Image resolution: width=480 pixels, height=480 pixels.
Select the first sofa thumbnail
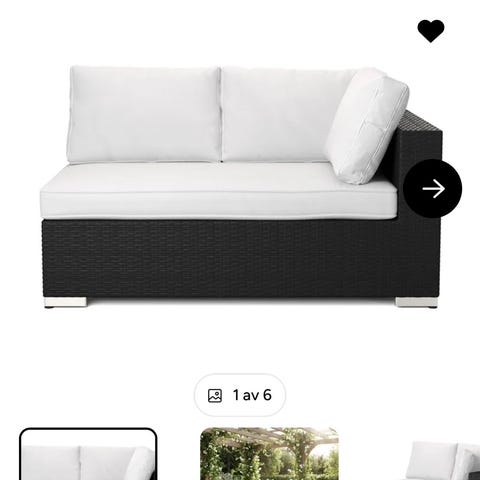coord(88,454)
